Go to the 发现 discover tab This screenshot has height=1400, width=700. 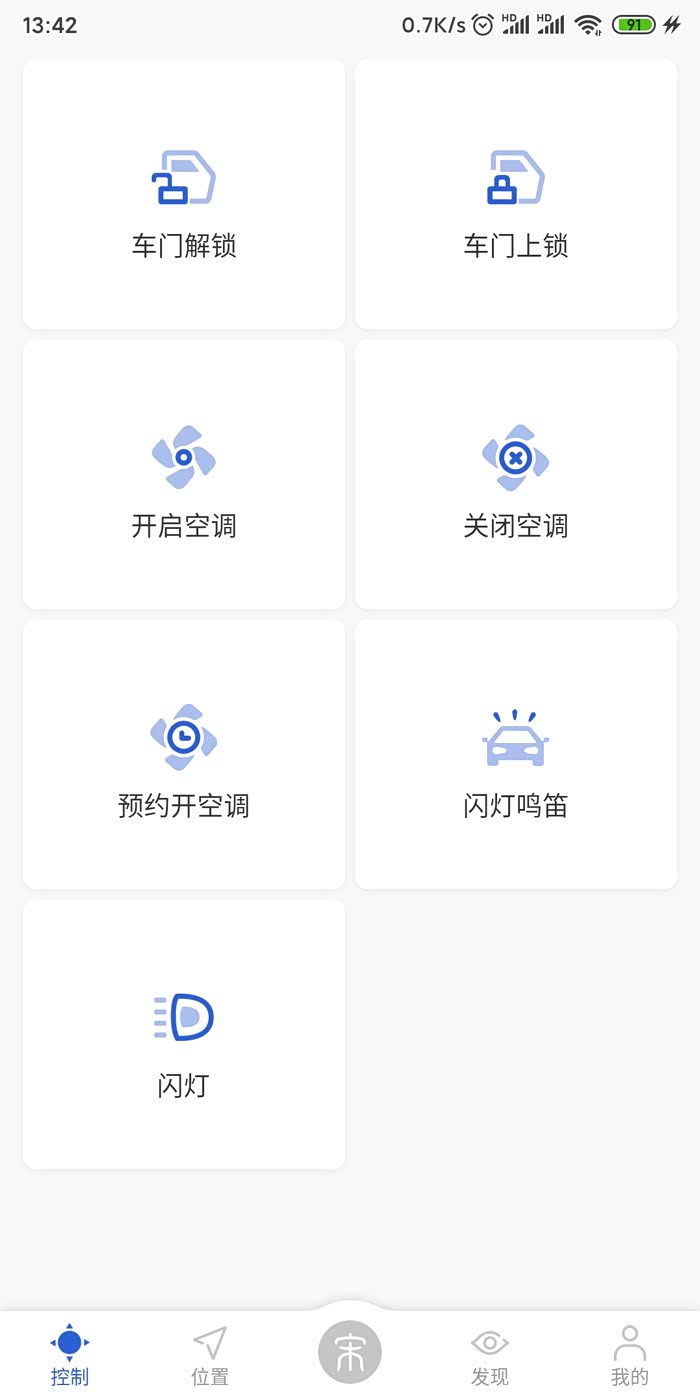[490, 1356]
